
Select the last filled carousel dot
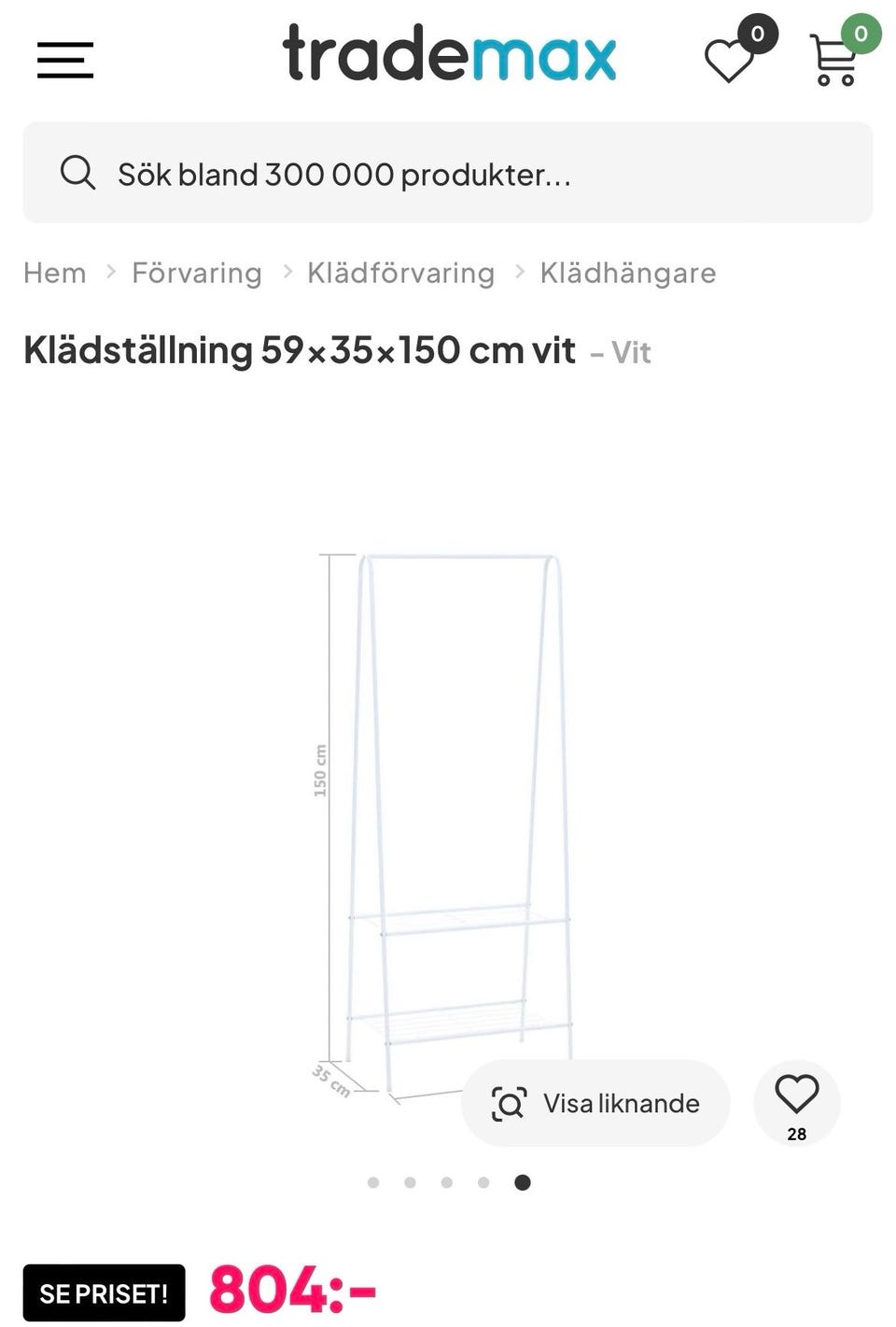(524, 1182)
